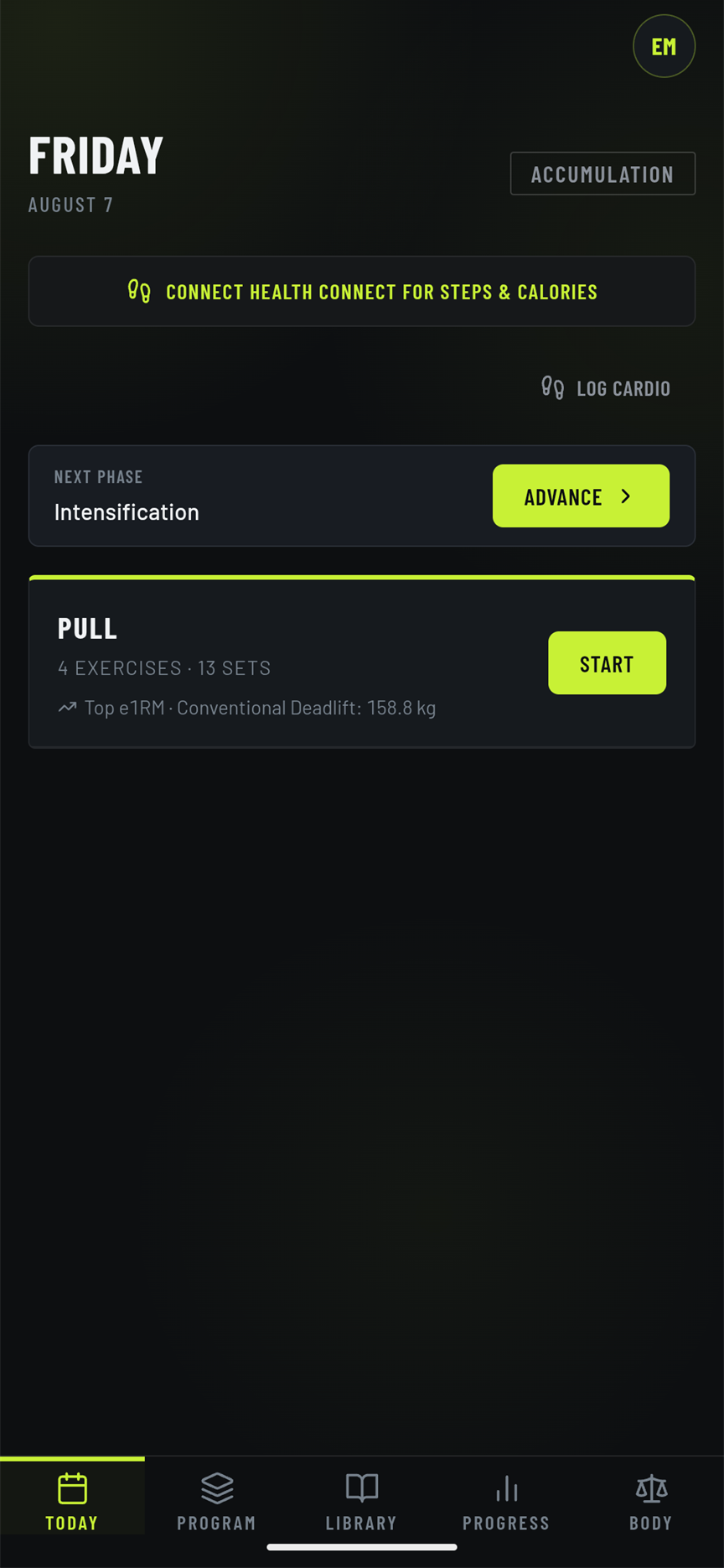Advance to the Intensification phase

pyautogui.click(x=581, y=496)
